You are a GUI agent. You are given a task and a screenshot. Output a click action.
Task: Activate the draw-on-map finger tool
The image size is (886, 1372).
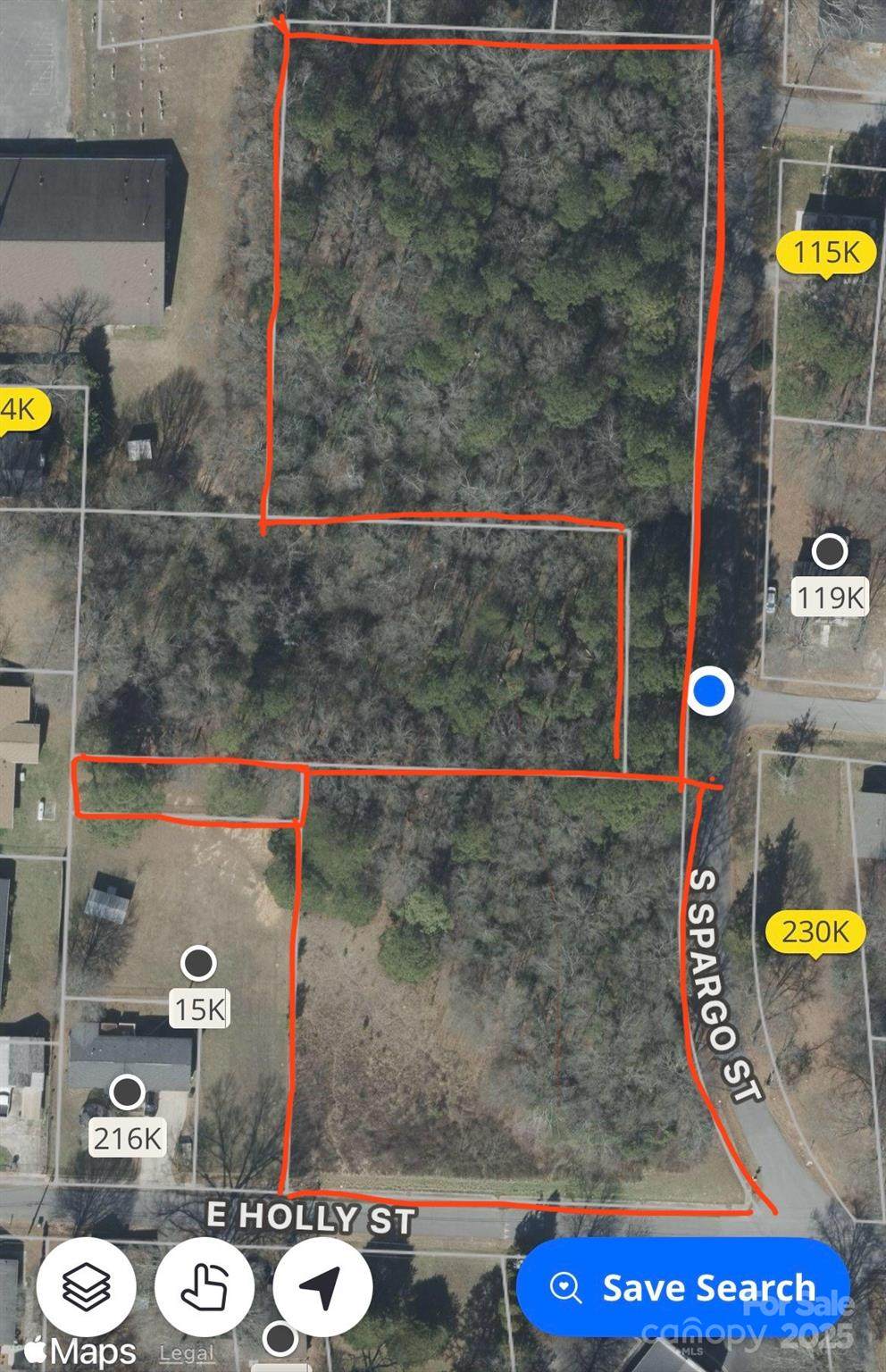coord(205,1286)
